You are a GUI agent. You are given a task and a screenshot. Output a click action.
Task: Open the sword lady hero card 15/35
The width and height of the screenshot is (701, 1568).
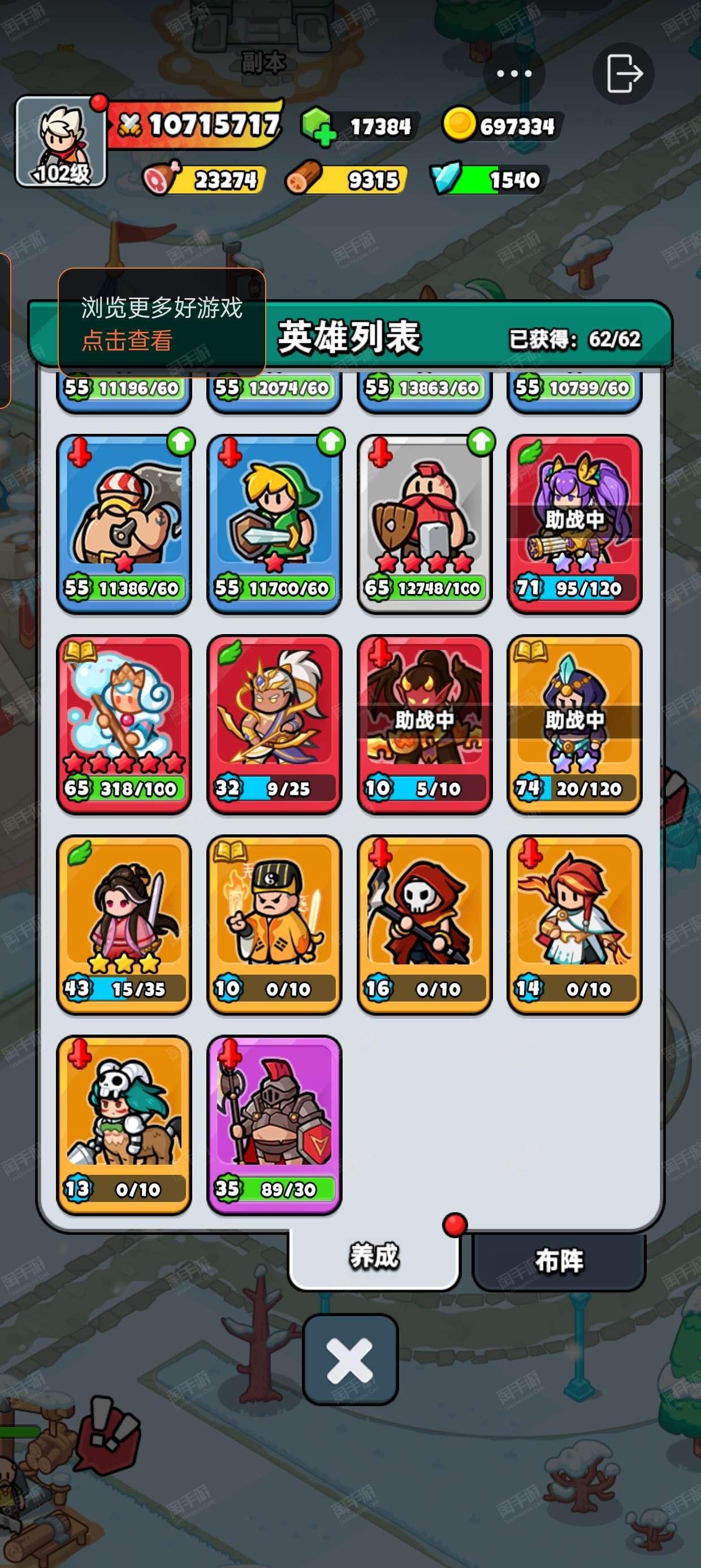[124, 924]
